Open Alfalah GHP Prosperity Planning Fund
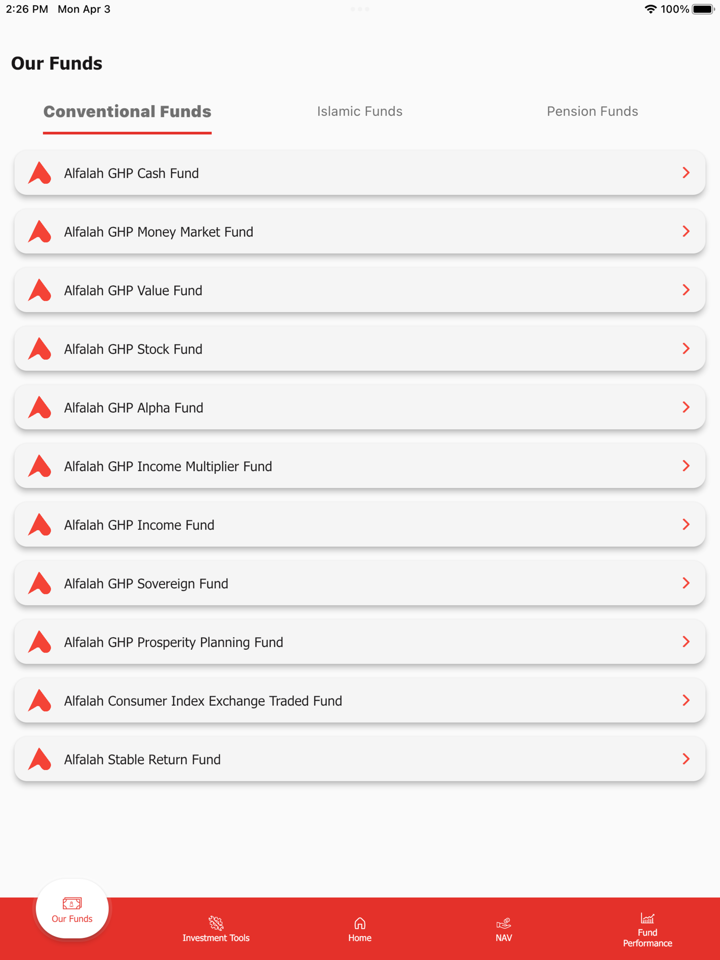Viewport: 720px width, 960px height. pyautogui.click(x=359, y=641)
